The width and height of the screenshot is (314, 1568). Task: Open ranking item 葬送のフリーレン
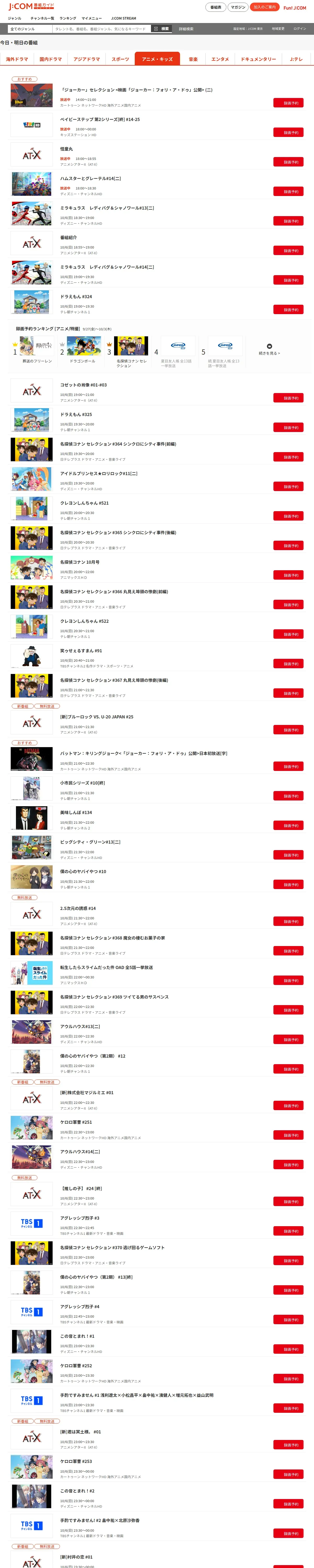(x=37, y=361)
